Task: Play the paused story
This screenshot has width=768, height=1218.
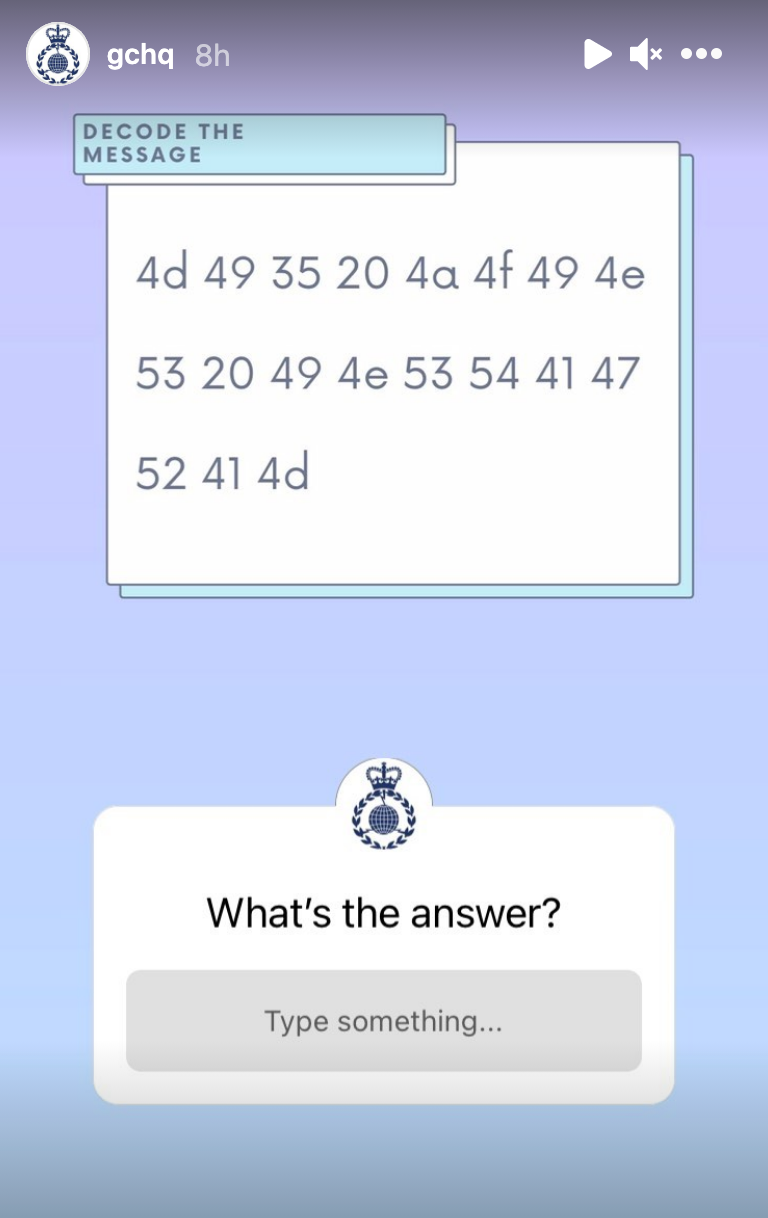Action: 597,54
